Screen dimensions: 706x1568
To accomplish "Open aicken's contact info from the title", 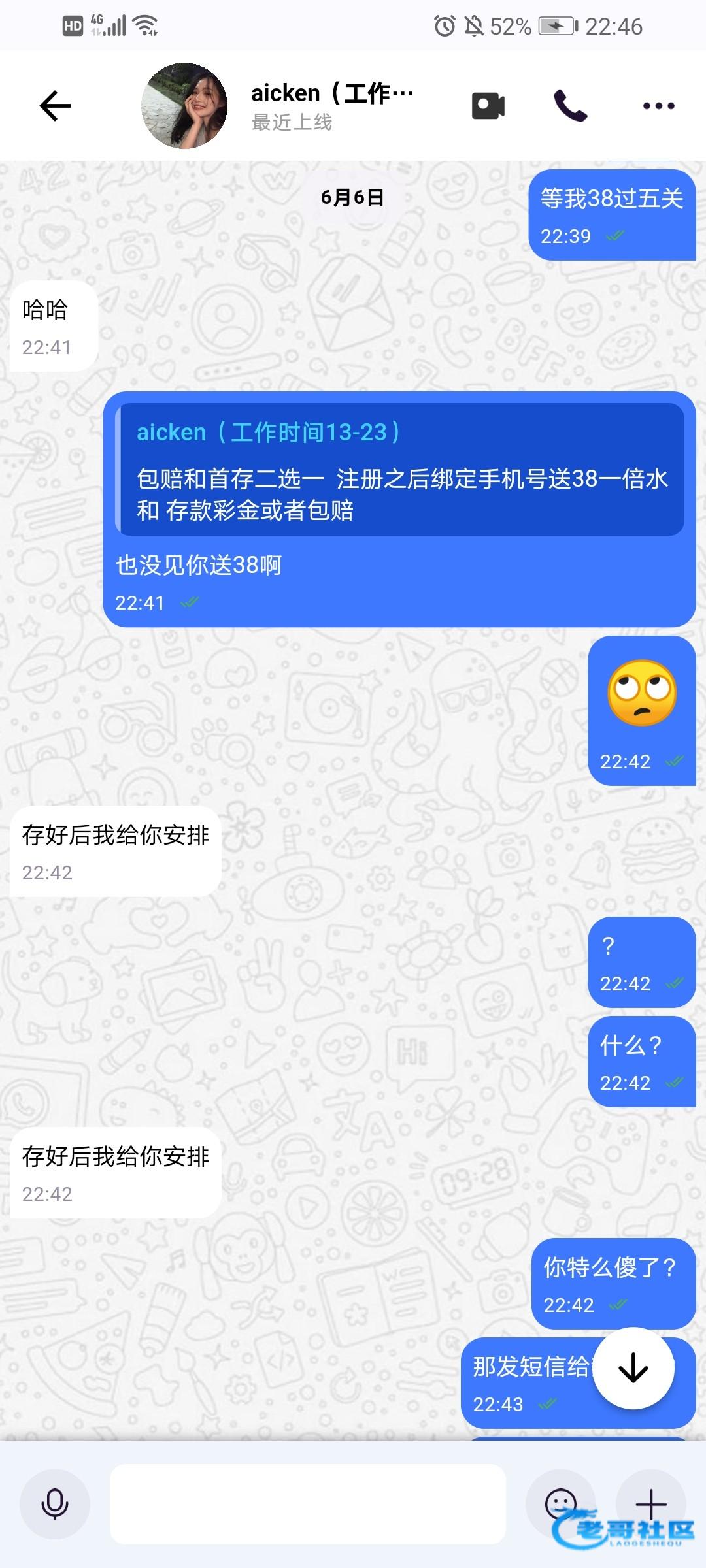I will [x=332, y=105].
